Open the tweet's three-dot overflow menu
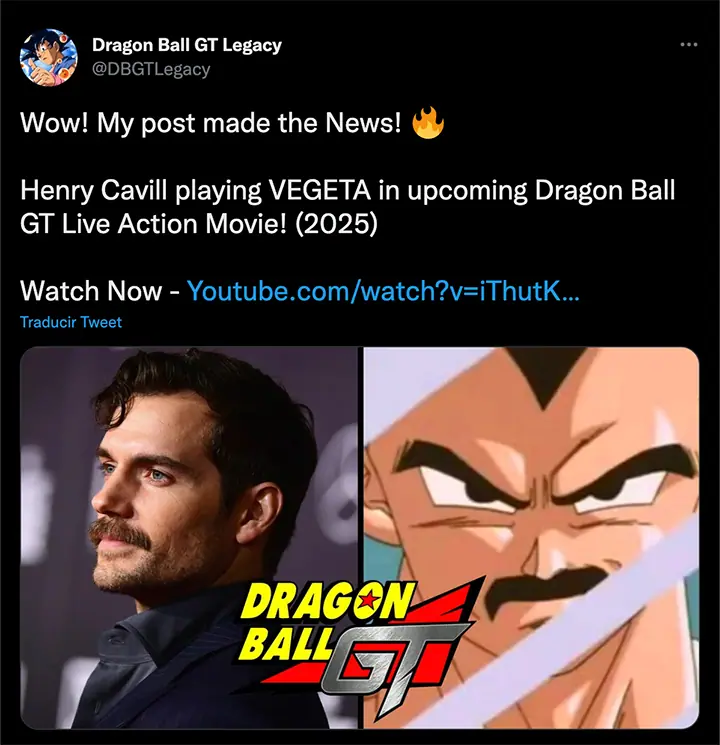Screen dimensions: 720x745 [688, 45]
